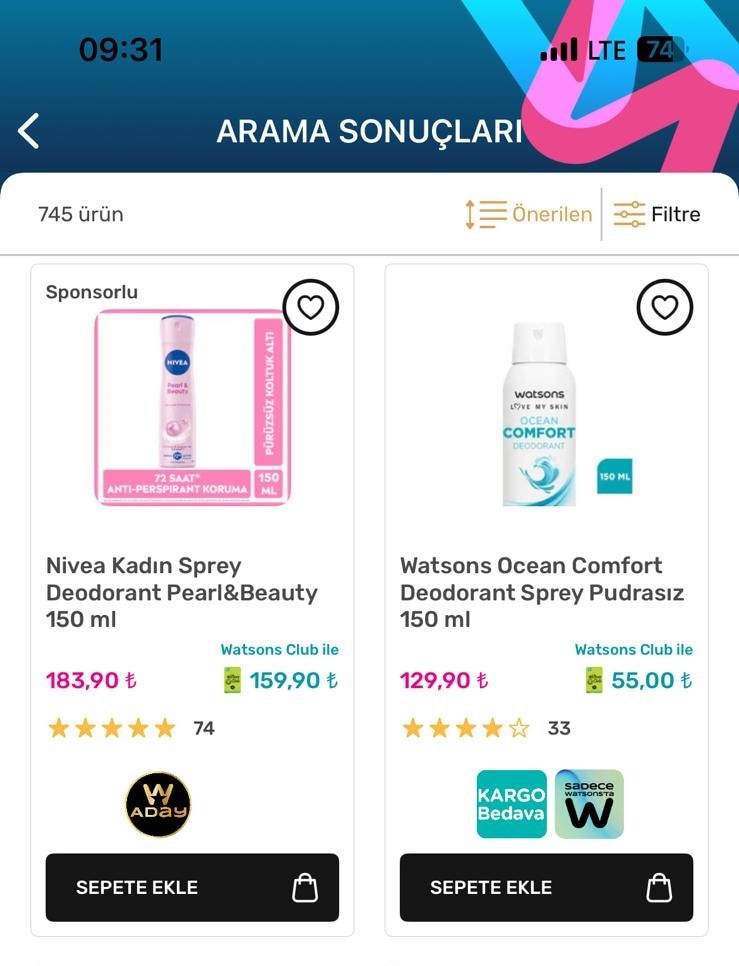Open the Filtre panel
The width and height of the screenshot is (739, 966).
657,214
